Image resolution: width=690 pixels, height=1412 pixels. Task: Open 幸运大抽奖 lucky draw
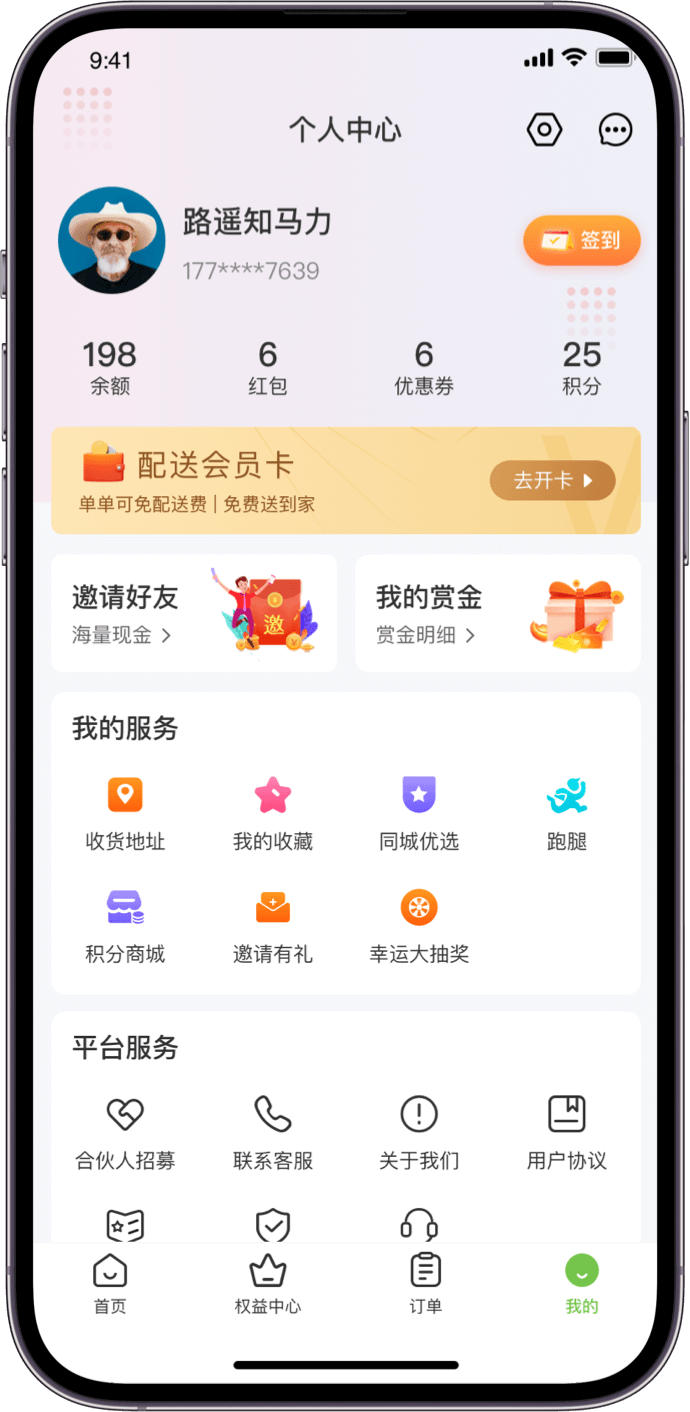[x=419, y=926]
